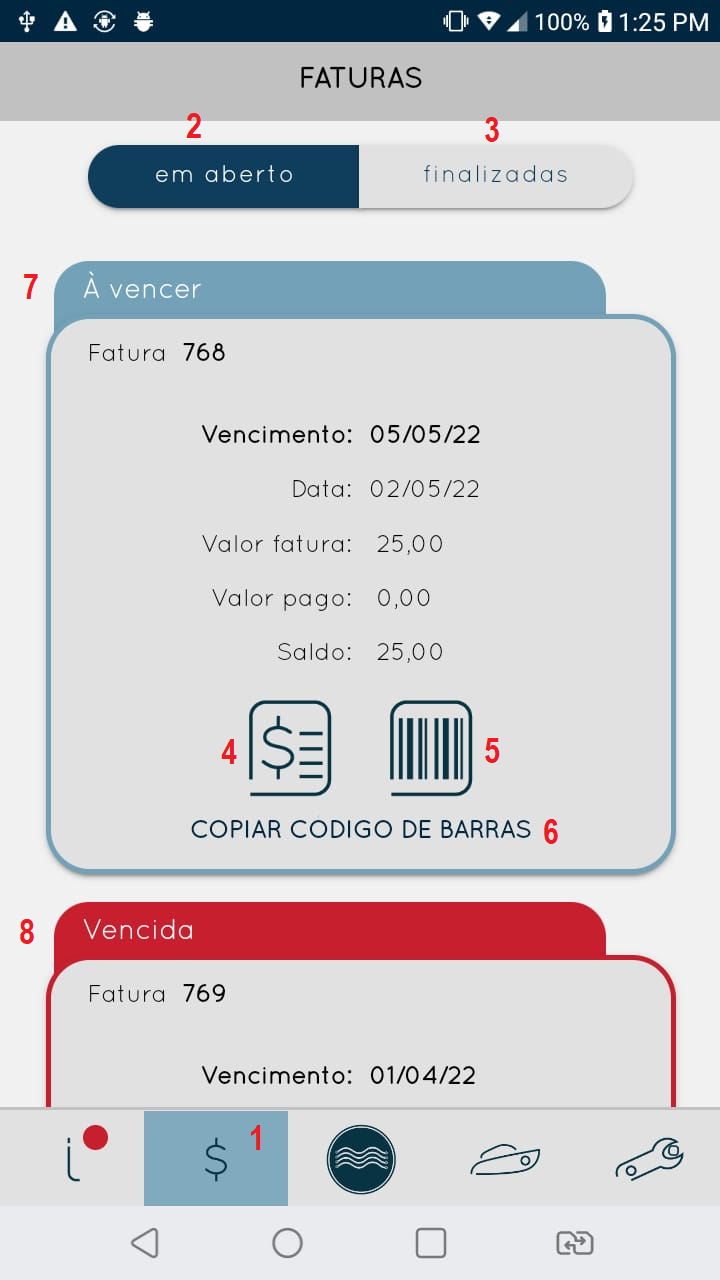Image resolution: width=720 pixels, height=1280 pixels.
Task: Open the invoice document icon for Fatura 768
Action: (289, 748)
